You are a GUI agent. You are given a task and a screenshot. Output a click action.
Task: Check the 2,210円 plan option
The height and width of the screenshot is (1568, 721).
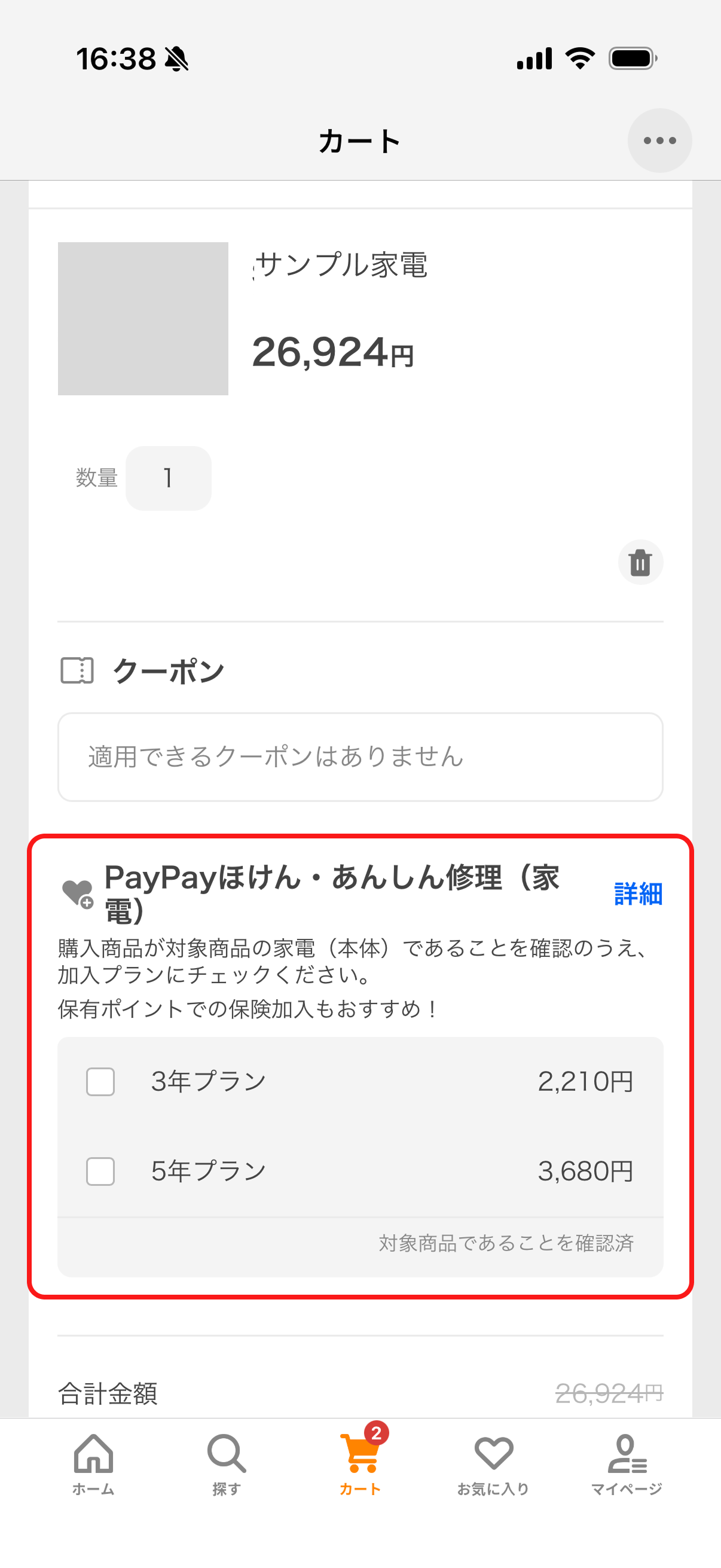[100, 1081]
